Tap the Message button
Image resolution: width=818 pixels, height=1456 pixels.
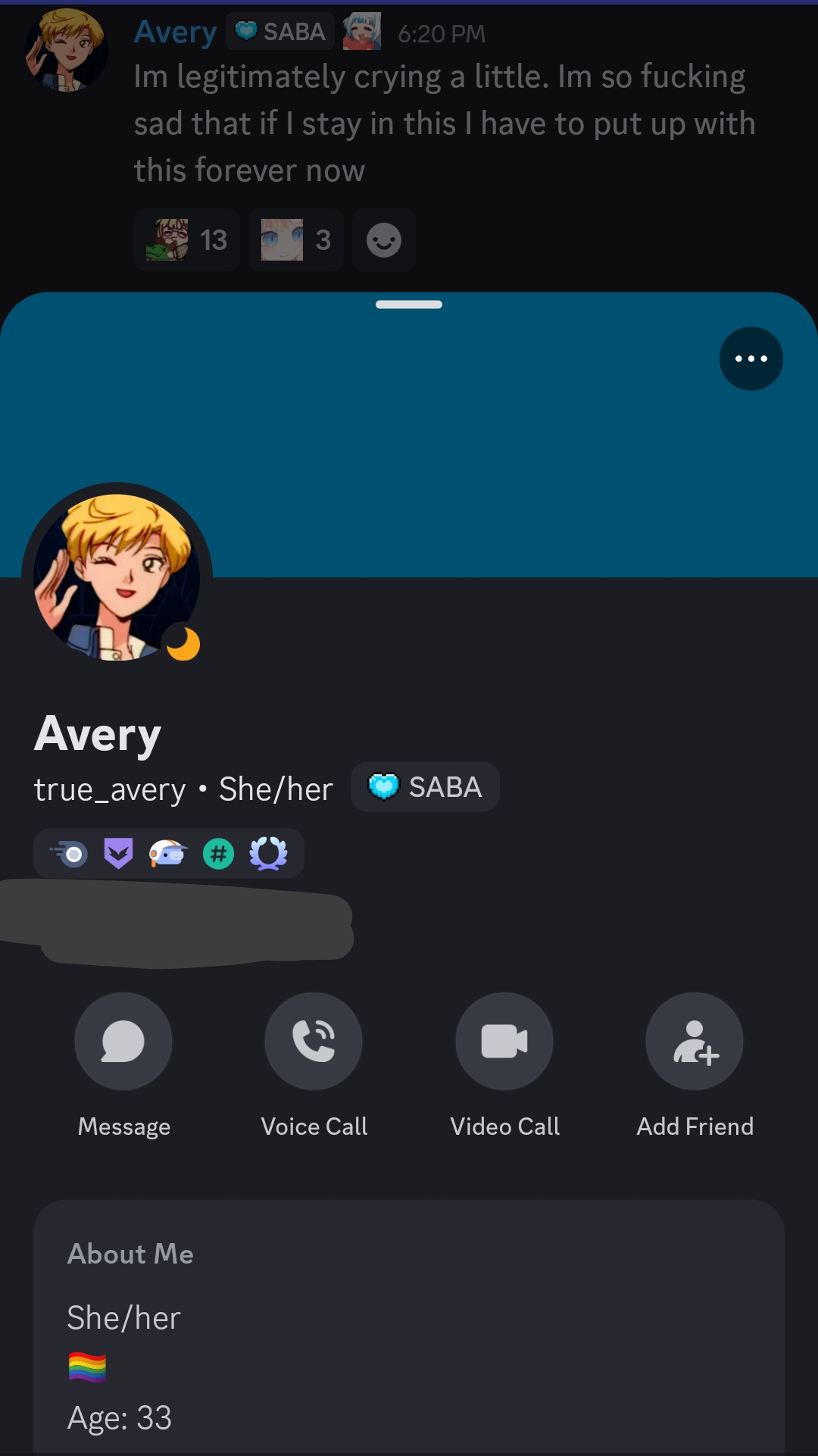tap(123, 1041)
